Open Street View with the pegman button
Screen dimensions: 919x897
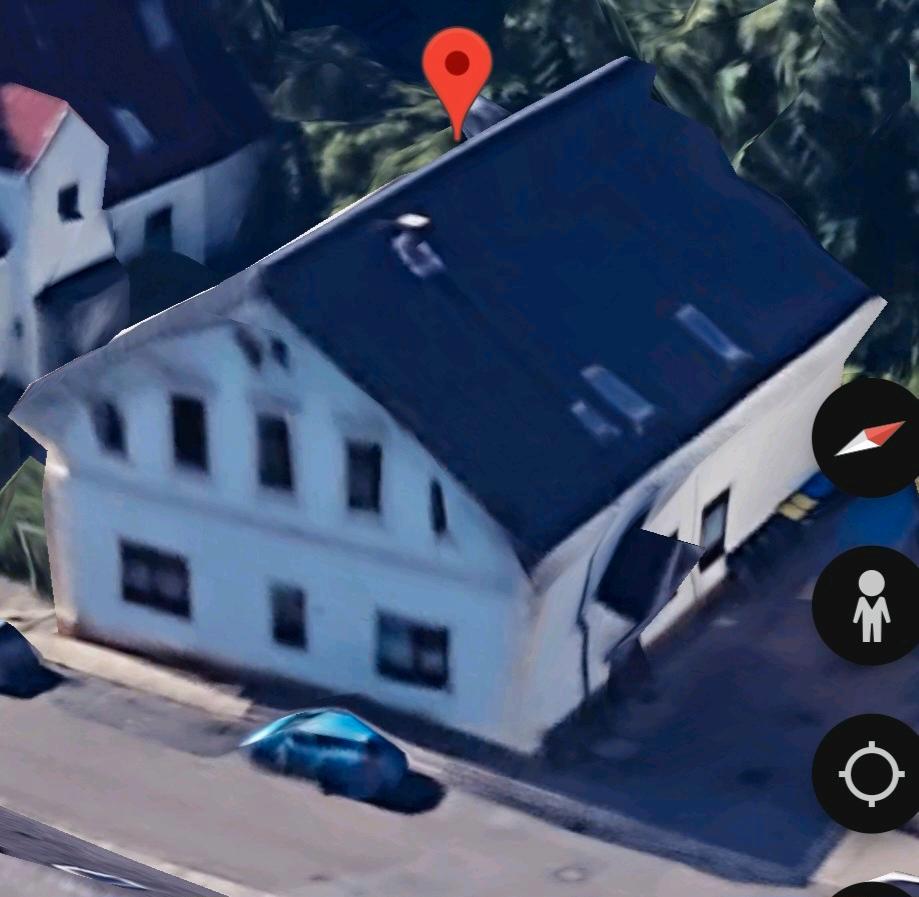(868, 606)
